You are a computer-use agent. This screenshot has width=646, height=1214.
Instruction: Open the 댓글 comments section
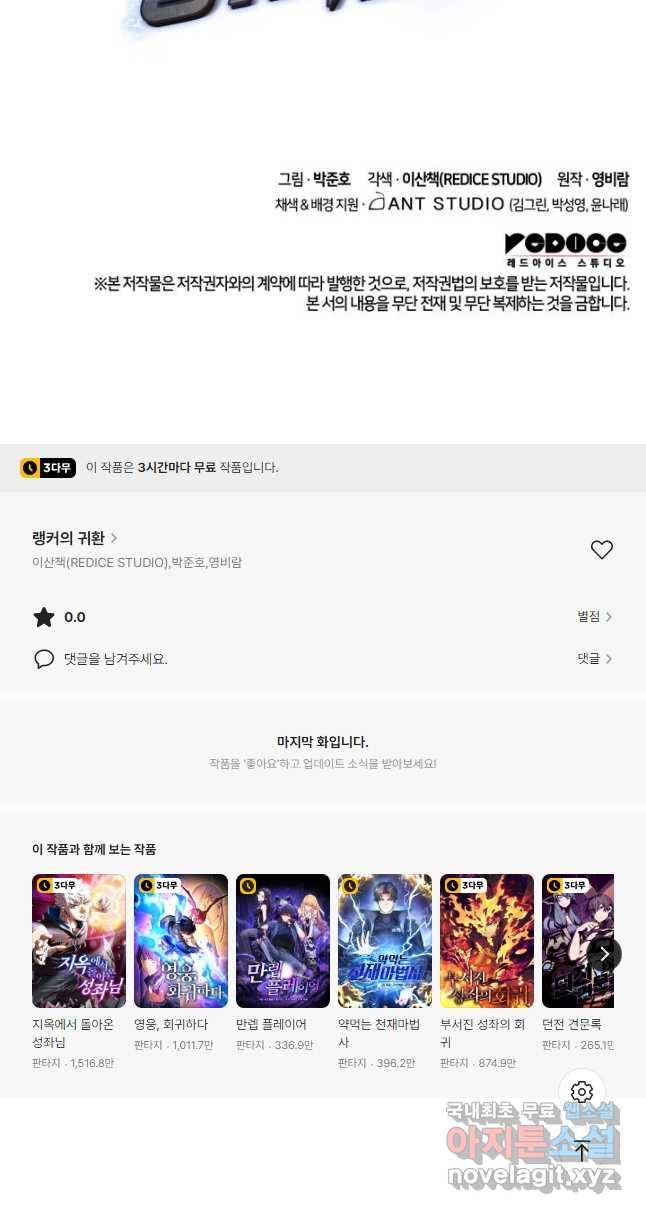click(x=594, y=658)
